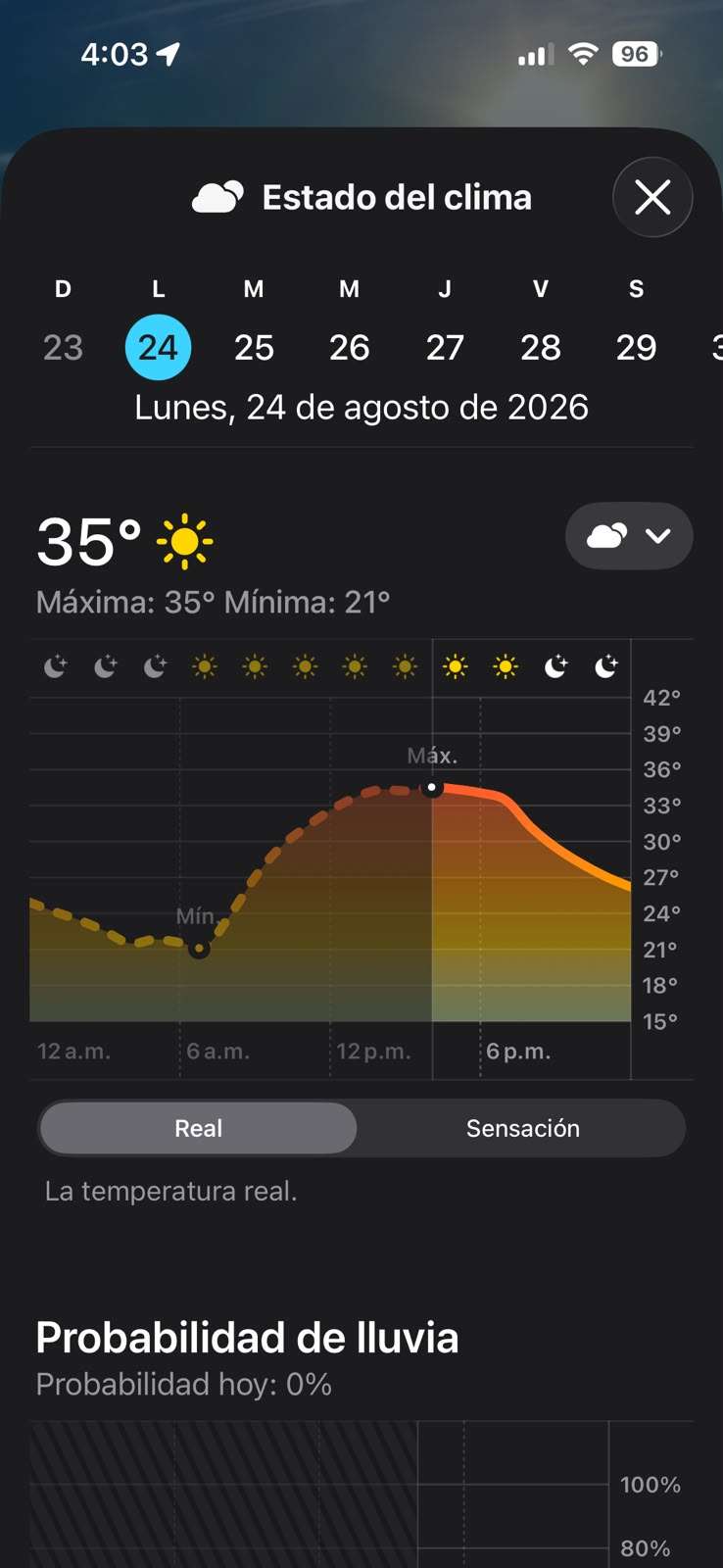
Task: Switch to the Sensación temperature view
Action: click(x=522, y=1128)
